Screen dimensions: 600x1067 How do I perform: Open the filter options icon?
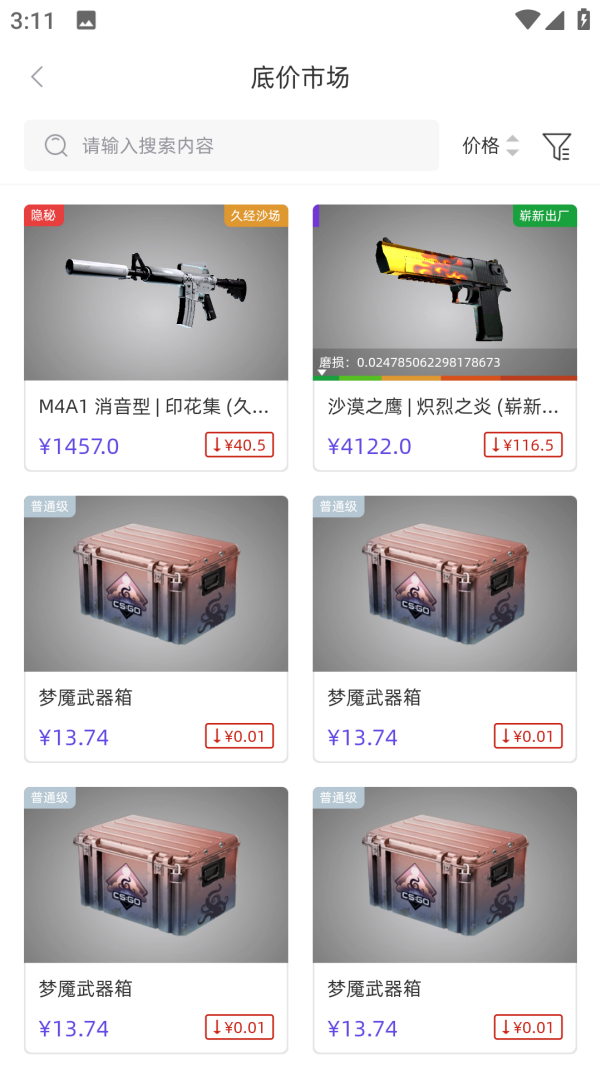[556, 146]
